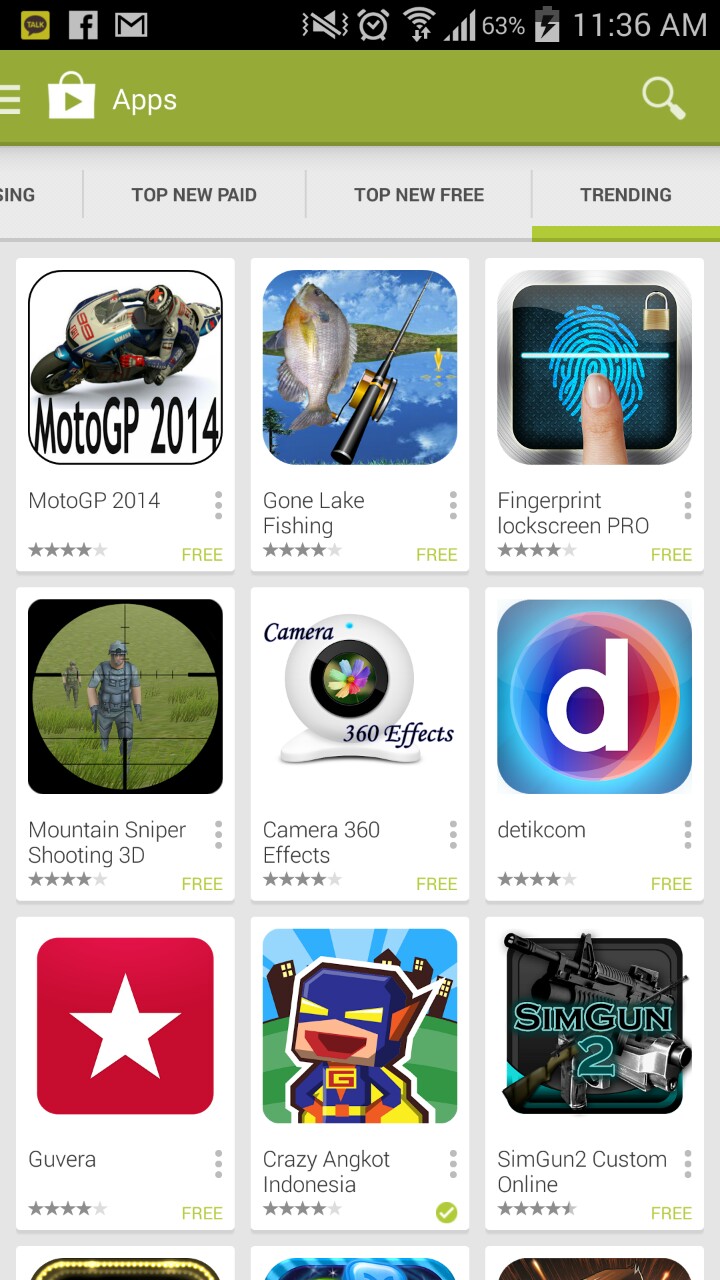Show options for SimGun2 Custom Online
Viewport: 720px width, 1280px height.
click(687, 1163)
